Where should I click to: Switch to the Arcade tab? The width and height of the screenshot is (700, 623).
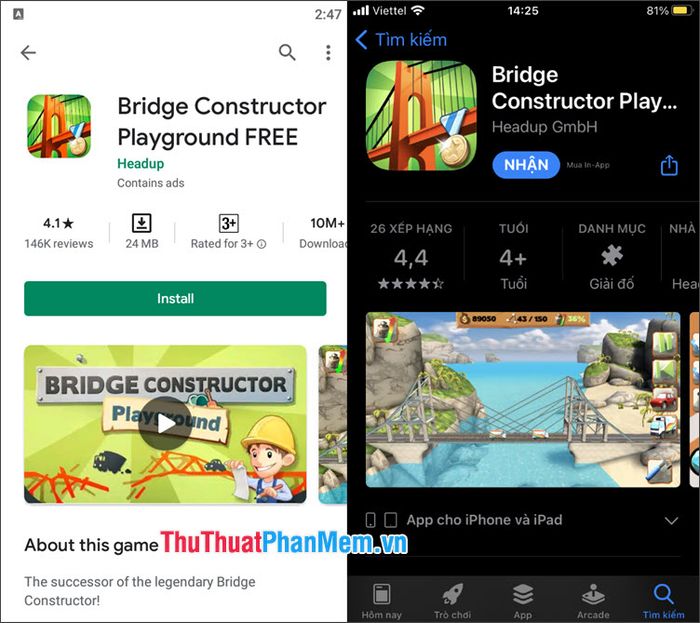pyautogui.click(x=593, y=600)
